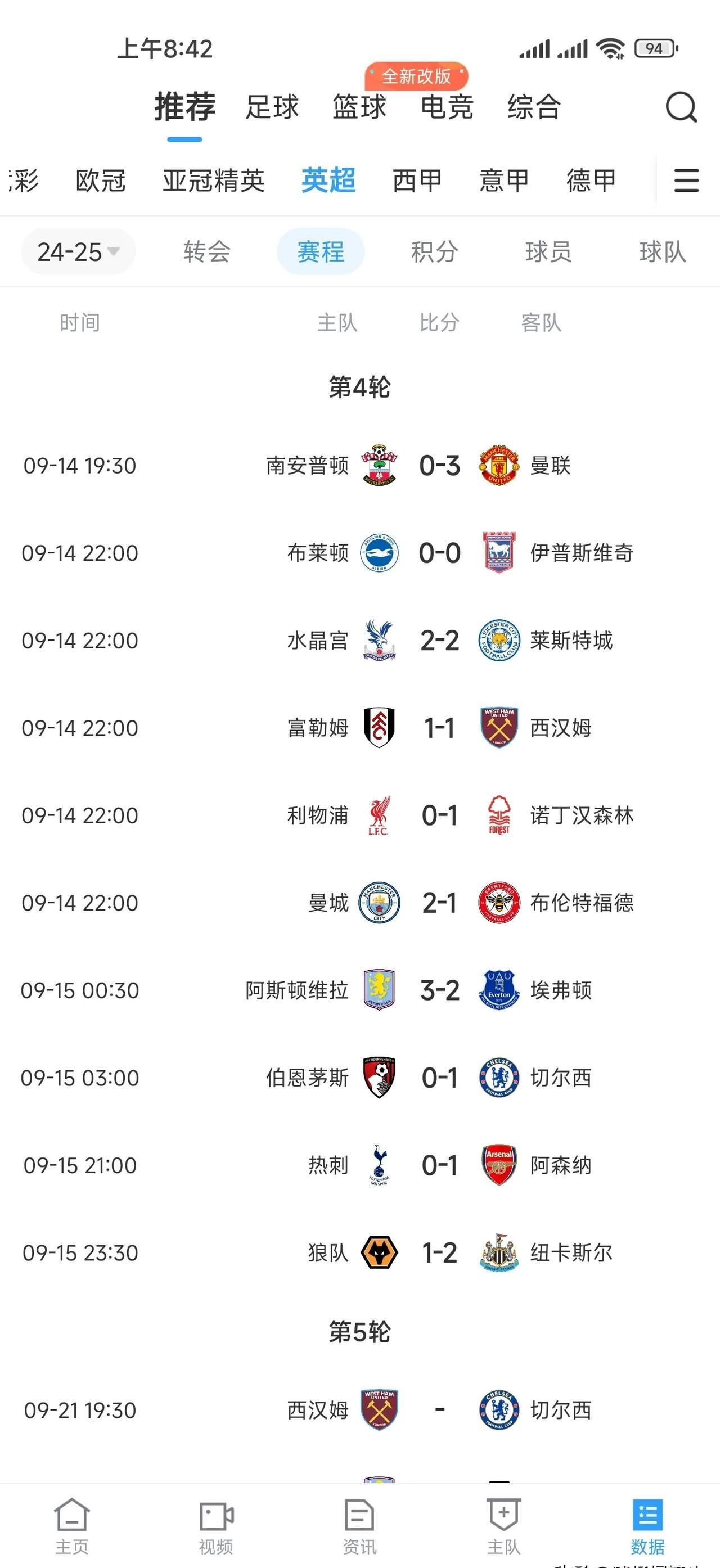Open the search magnifier icon
Image resolution: width=720 pixels, height=1568 pixels.
[681, 108]
